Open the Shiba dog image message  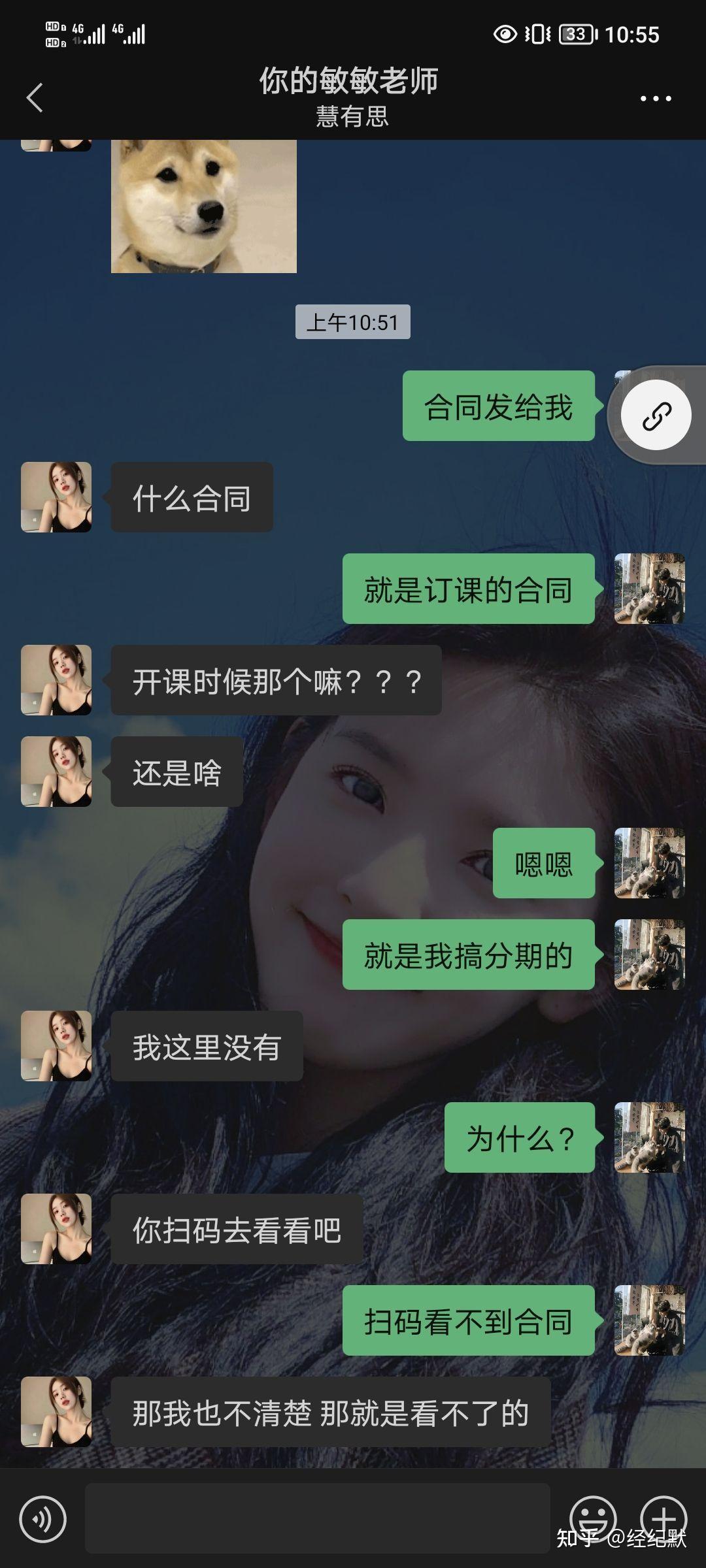coord(204,206)
